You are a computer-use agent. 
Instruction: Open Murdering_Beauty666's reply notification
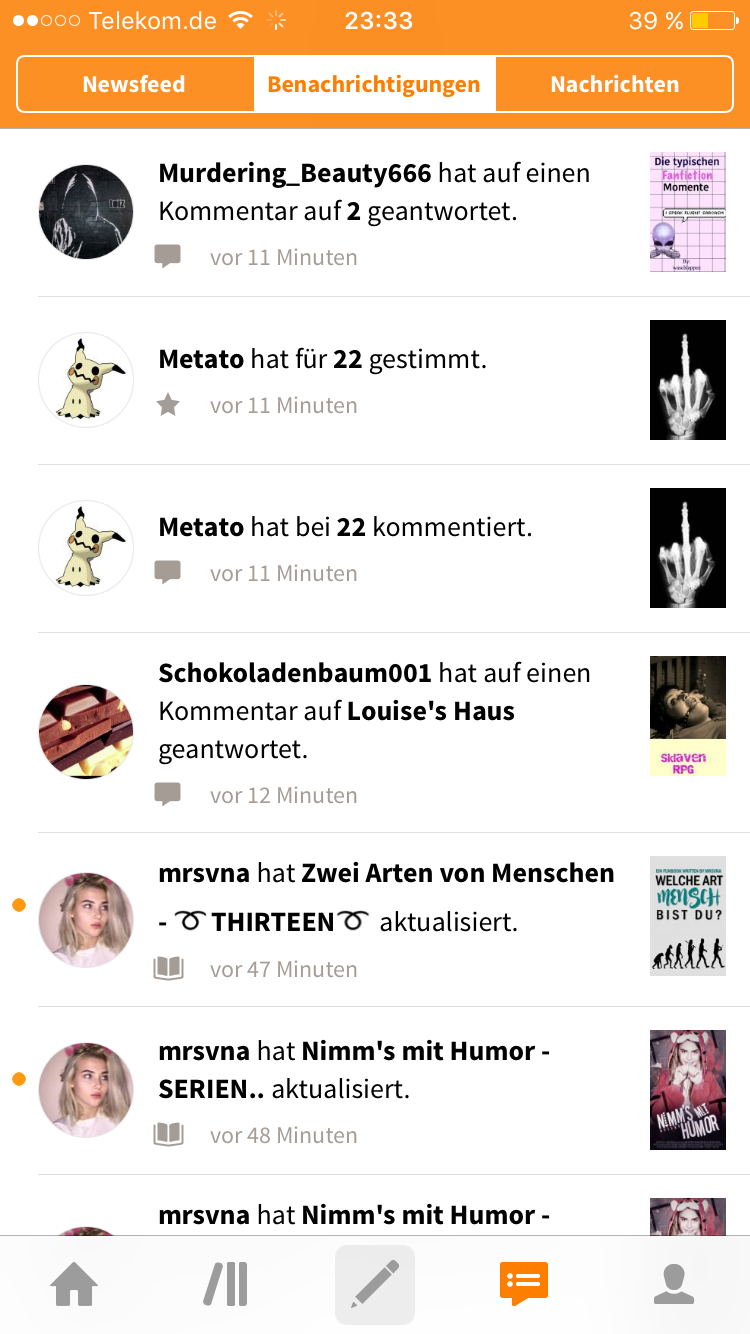380,212
